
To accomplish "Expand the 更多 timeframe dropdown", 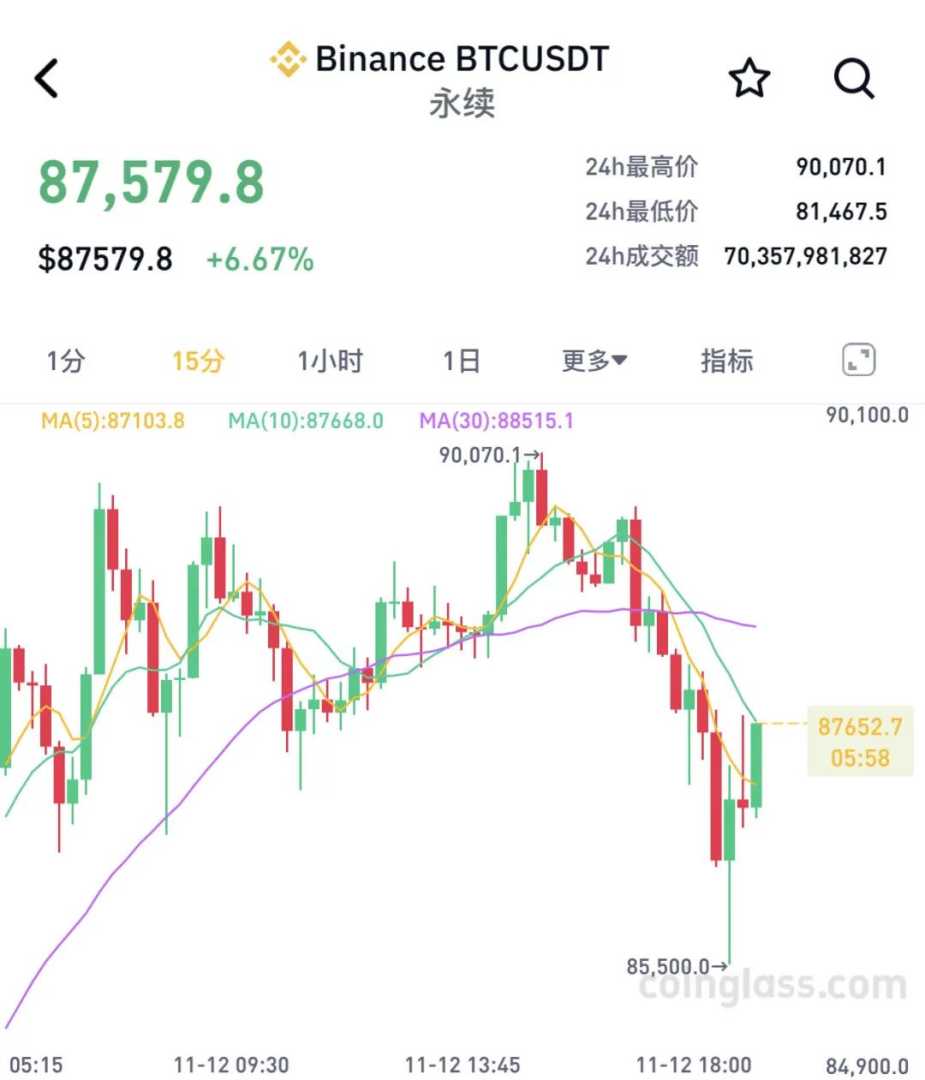I will [594, 361].
